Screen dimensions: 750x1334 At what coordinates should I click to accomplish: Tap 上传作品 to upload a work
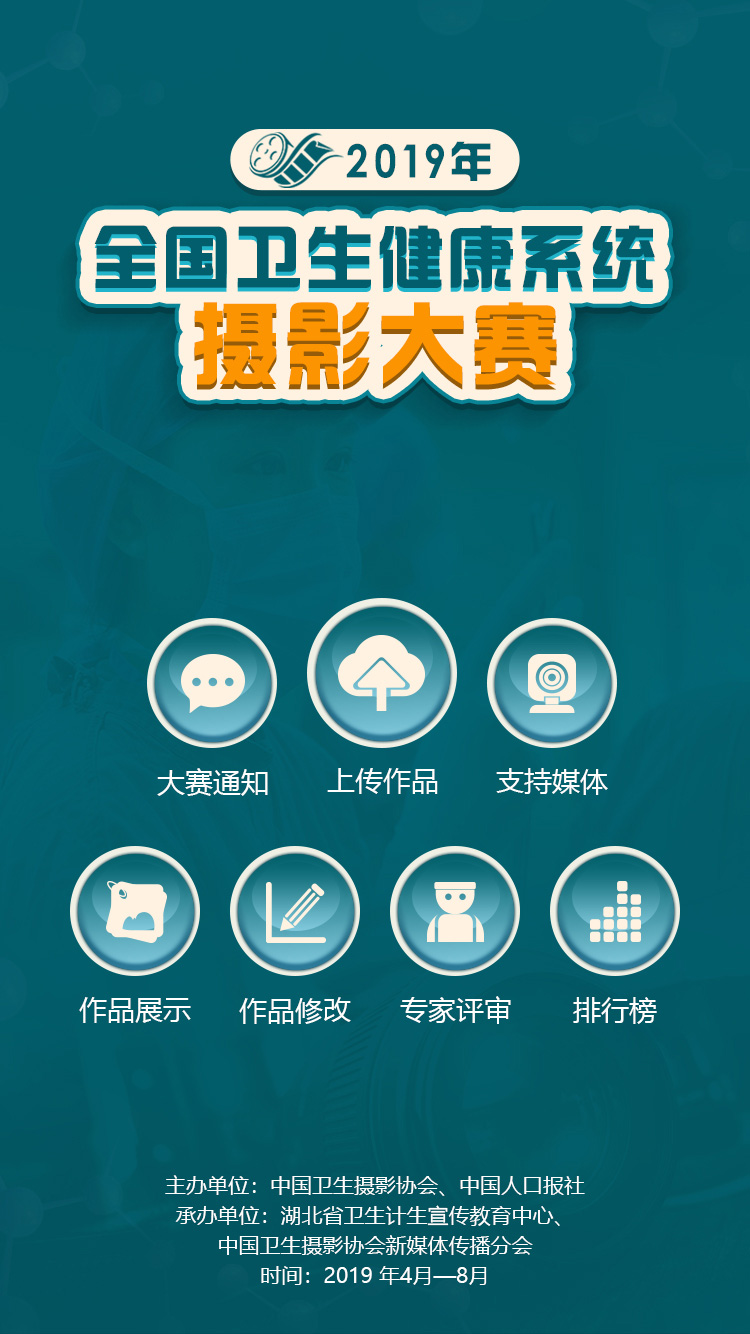tap(382, 673)
